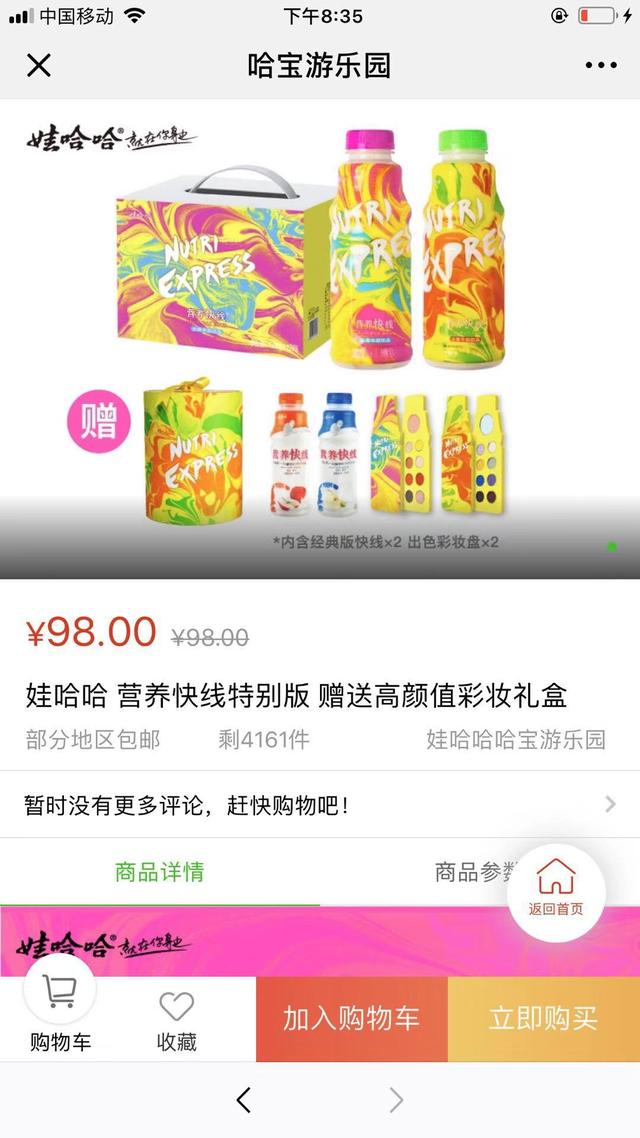This screenshot has width=640, height=1138.
Task: Open the three-dot overflow menu
Action: 601,66
